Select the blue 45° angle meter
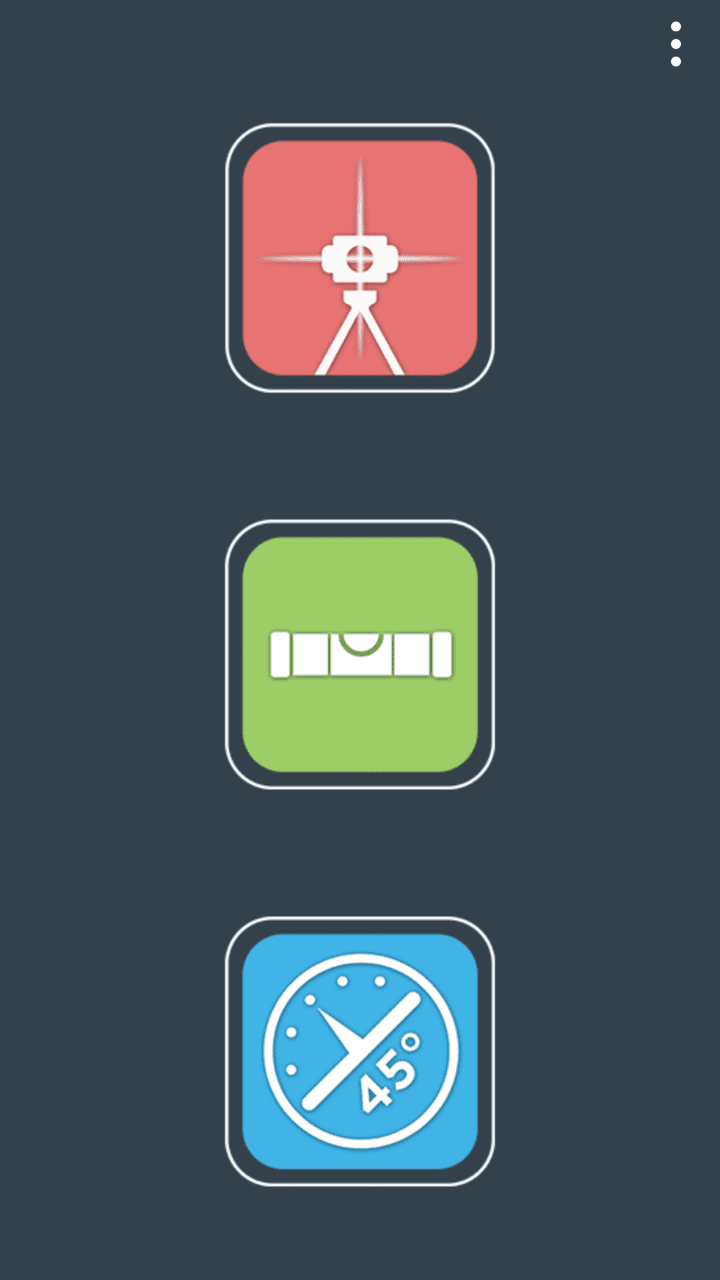Viewport: 720px width, 1280px height. [x=360, y=1051]
